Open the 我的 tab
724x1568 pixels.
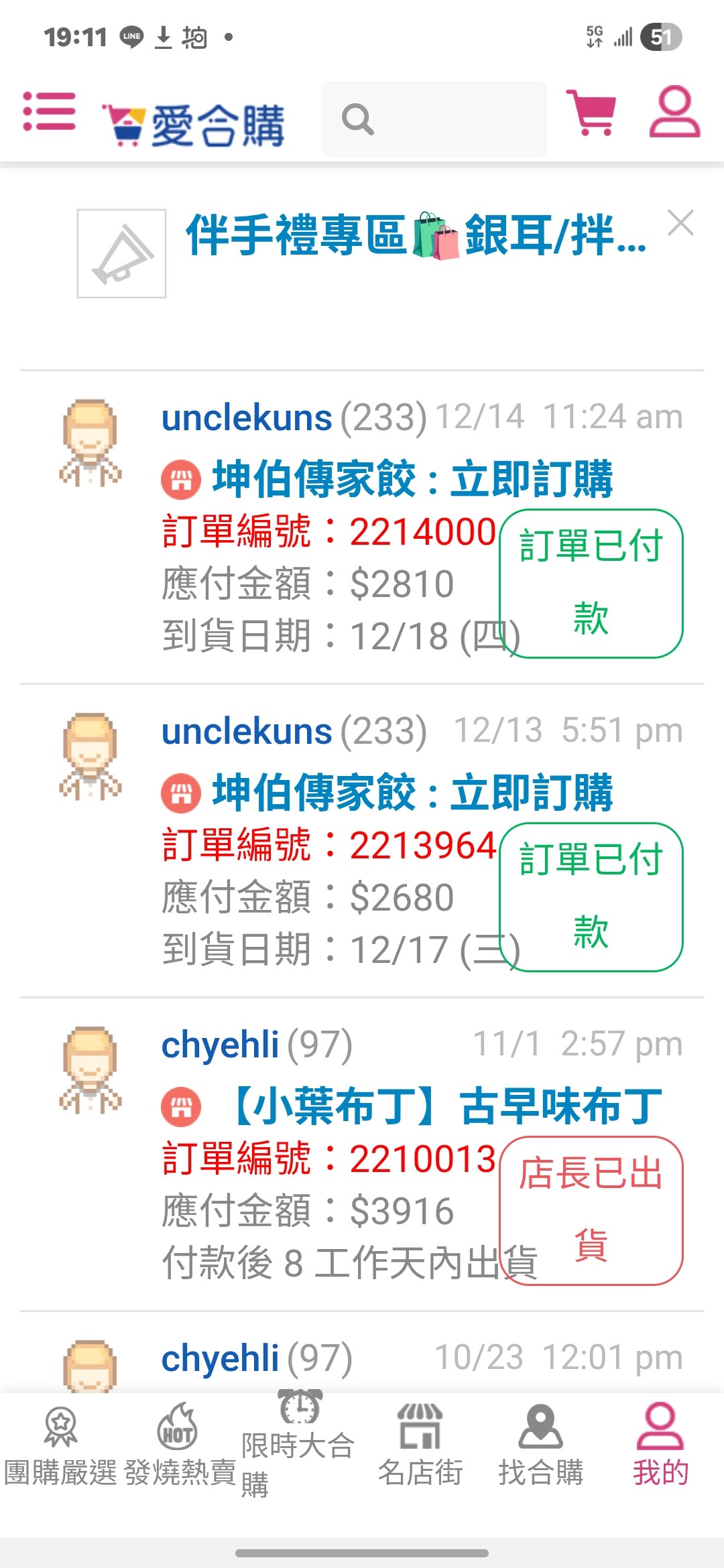coord(660,1447)
